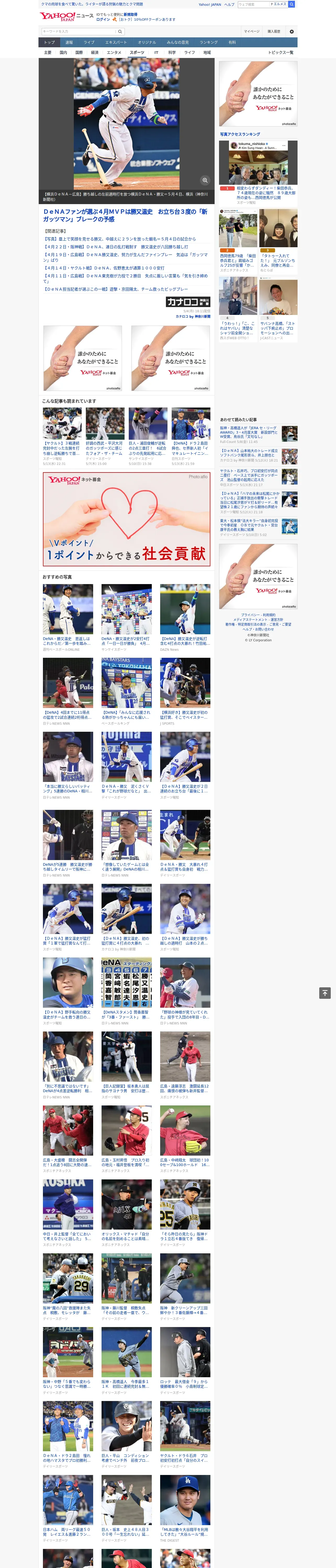Open the Yahoo! JAPAN ニュース logo home

66,16
